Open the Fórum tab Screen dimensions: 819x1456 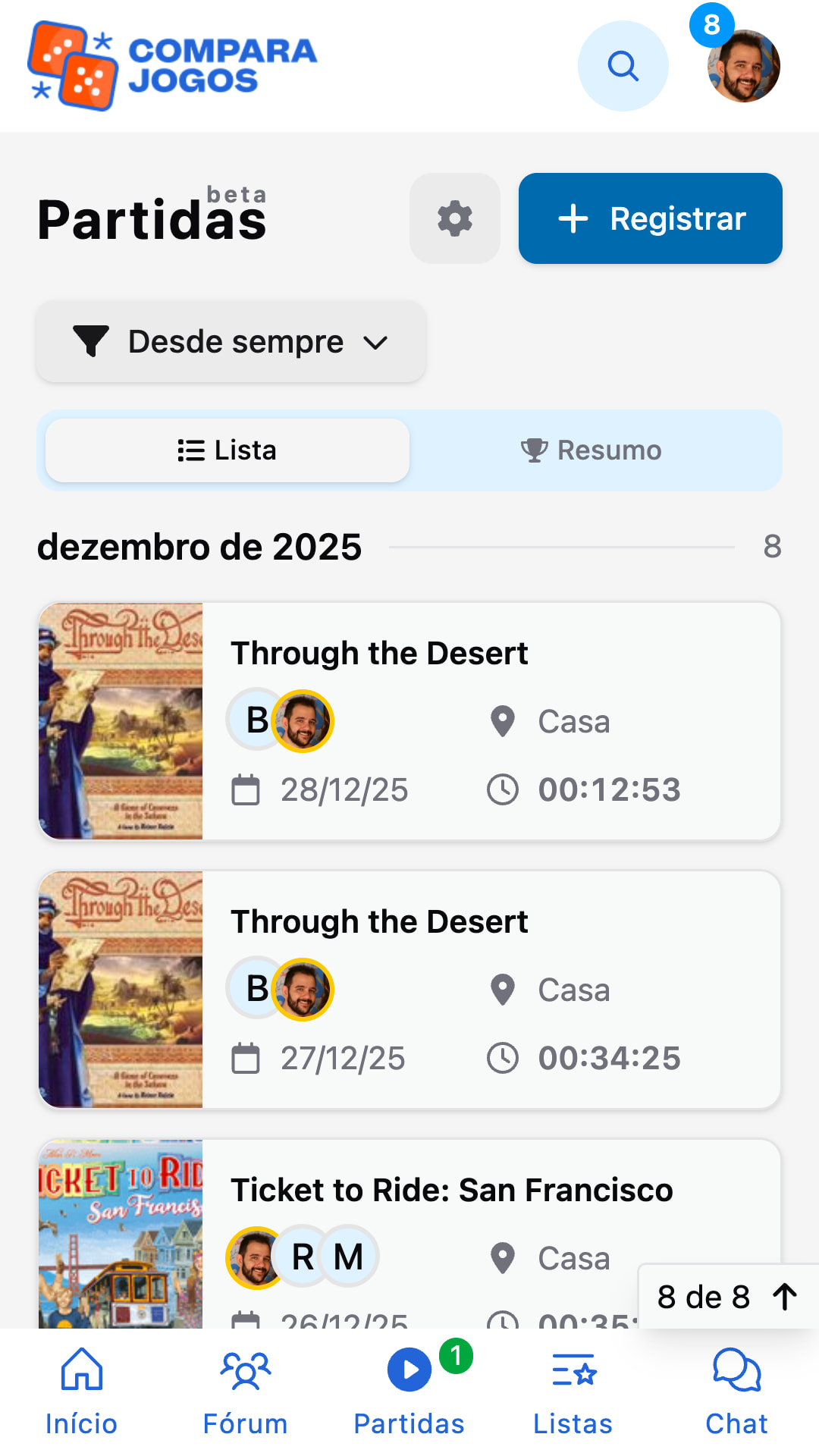[x=245, y=1392]
